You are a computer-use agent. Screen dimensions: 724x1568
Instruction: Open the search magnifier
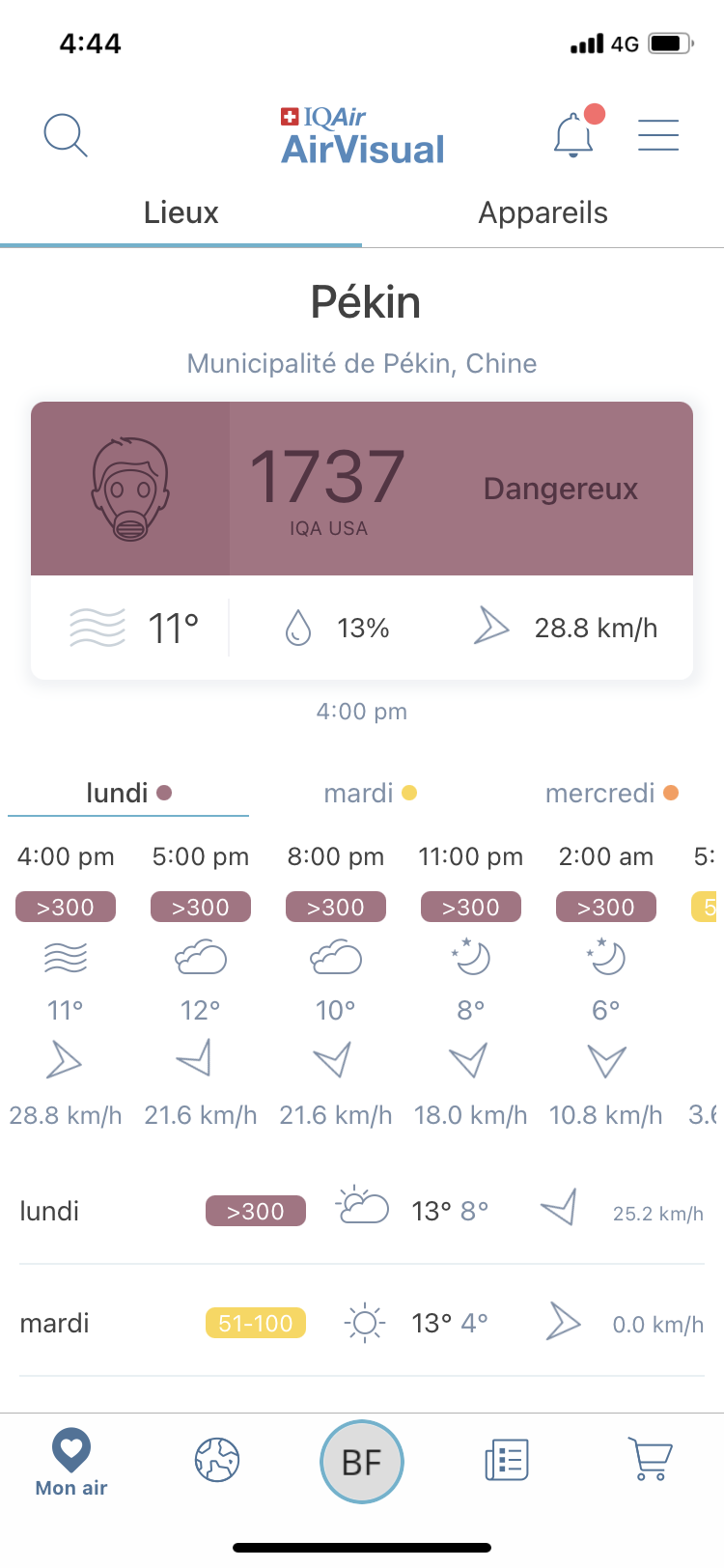66,135
